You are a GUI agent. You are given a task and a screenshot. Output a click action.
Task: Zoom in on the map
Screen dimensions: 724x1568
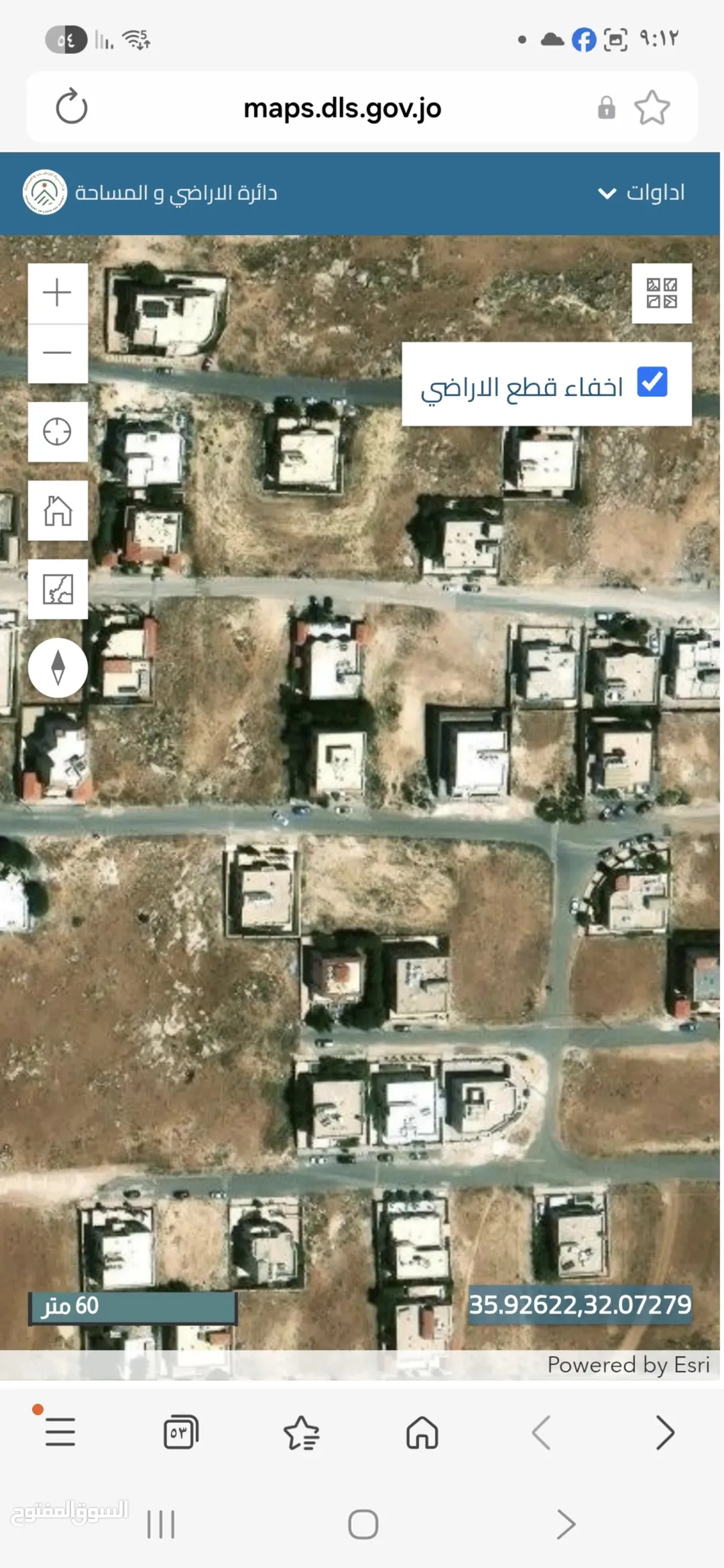pos(58,293)
